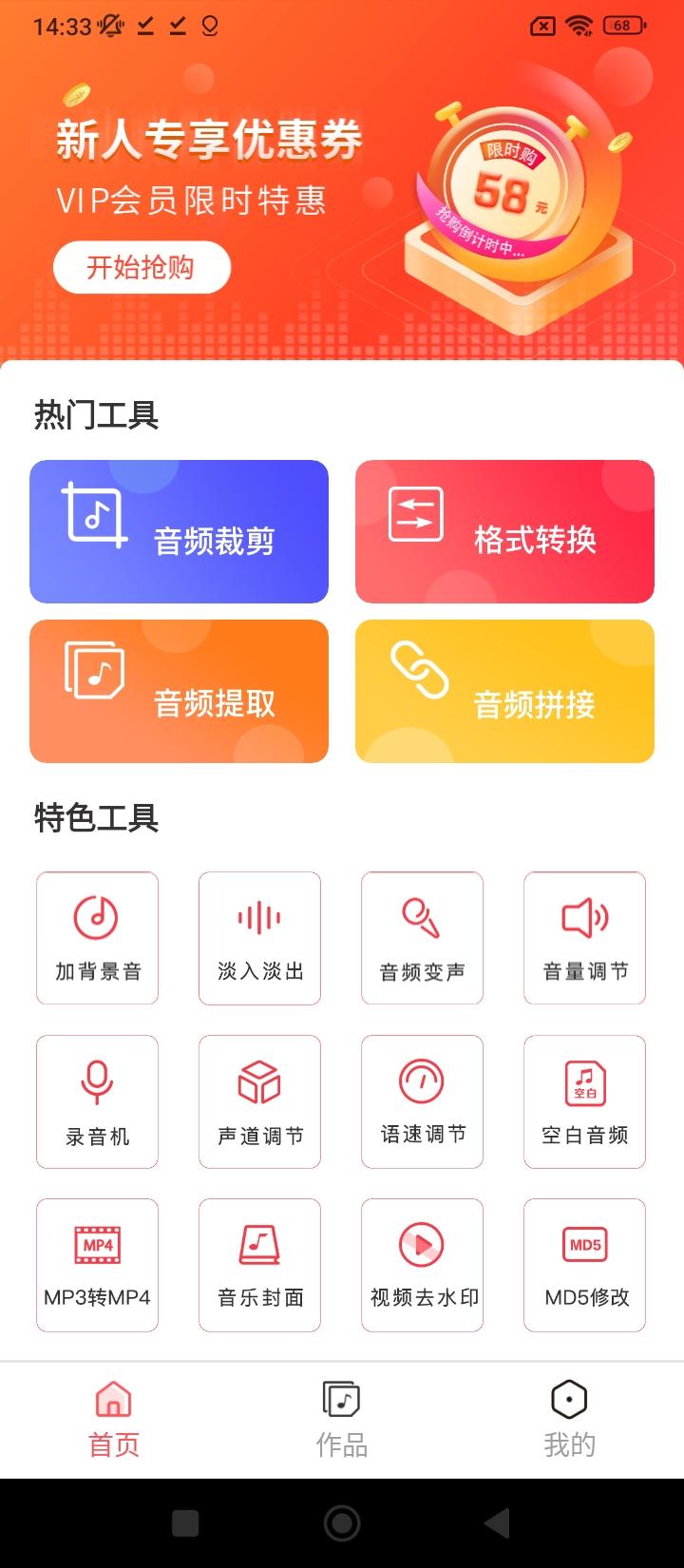Open the 录音机 recorder

97,1101
